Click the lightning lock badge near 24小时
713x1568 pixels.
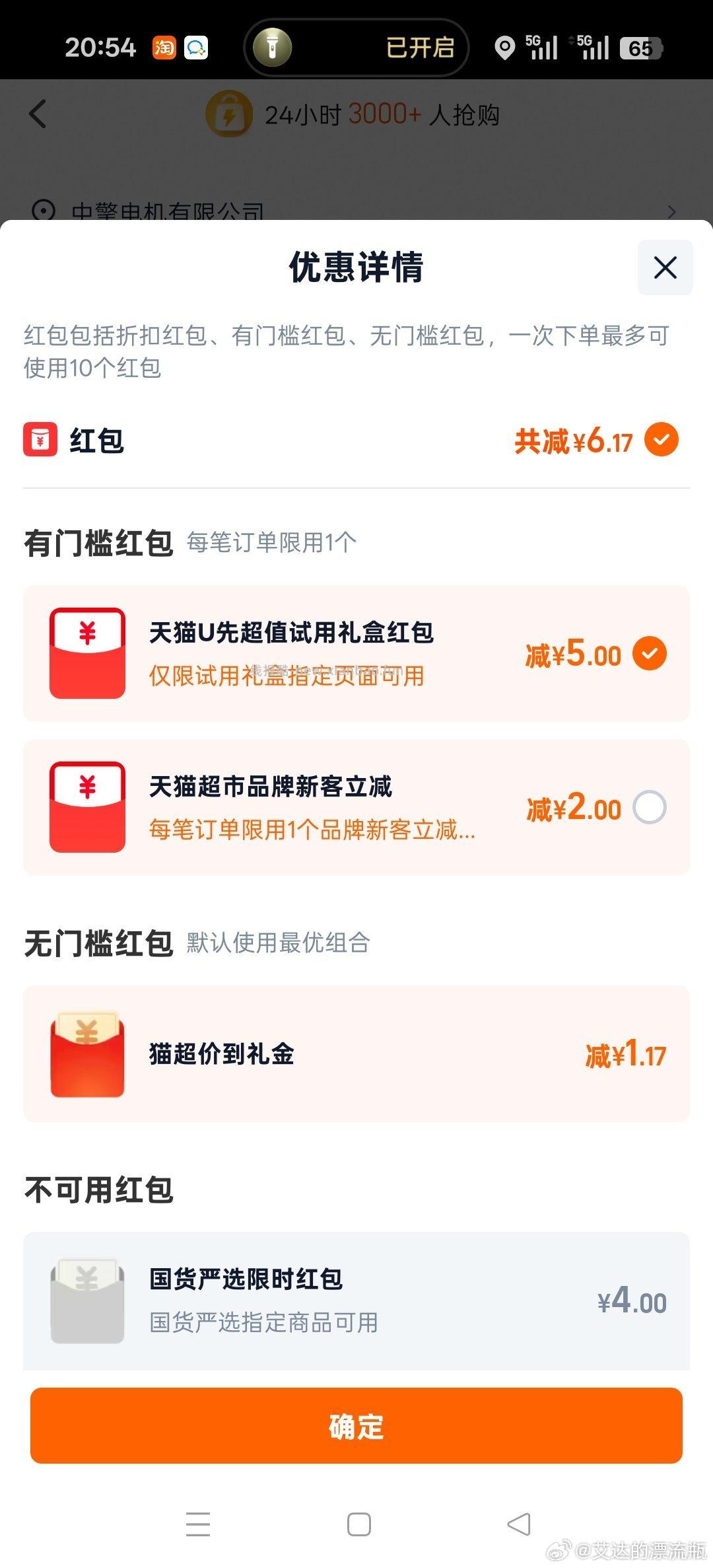coord(228,114)
